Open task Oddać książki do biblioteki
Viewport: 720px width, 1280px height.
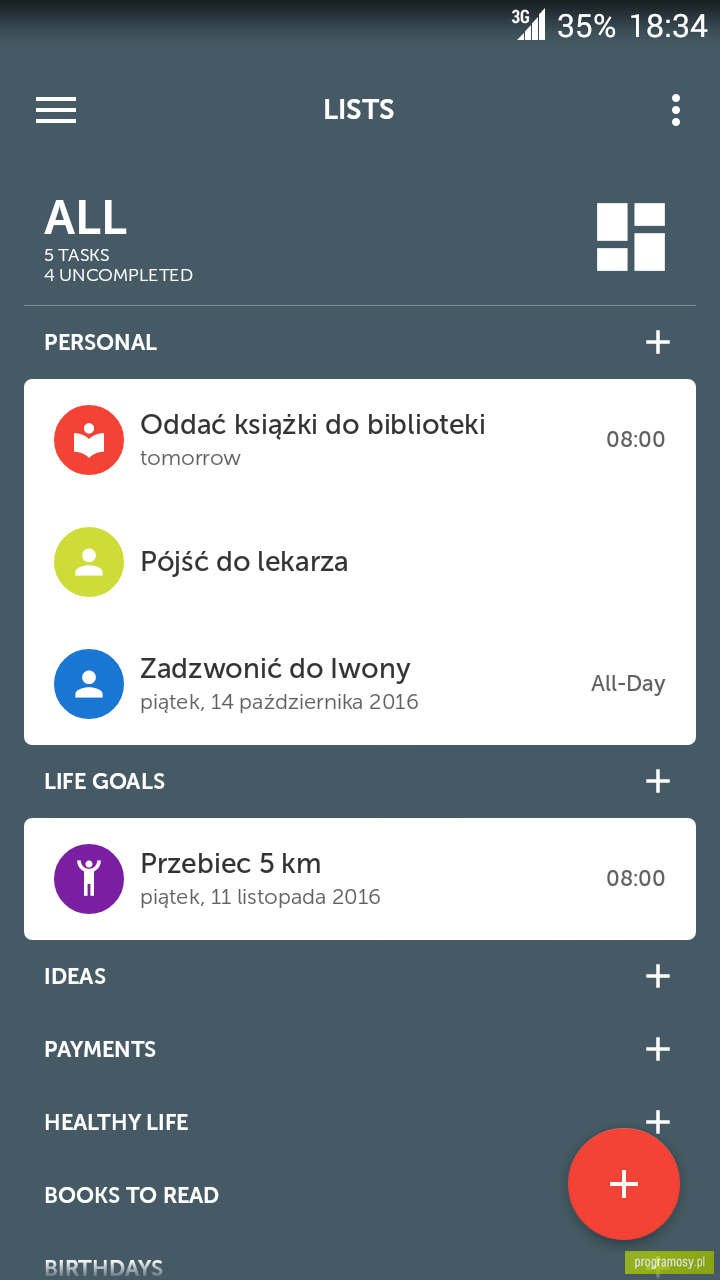pos(360,440)
